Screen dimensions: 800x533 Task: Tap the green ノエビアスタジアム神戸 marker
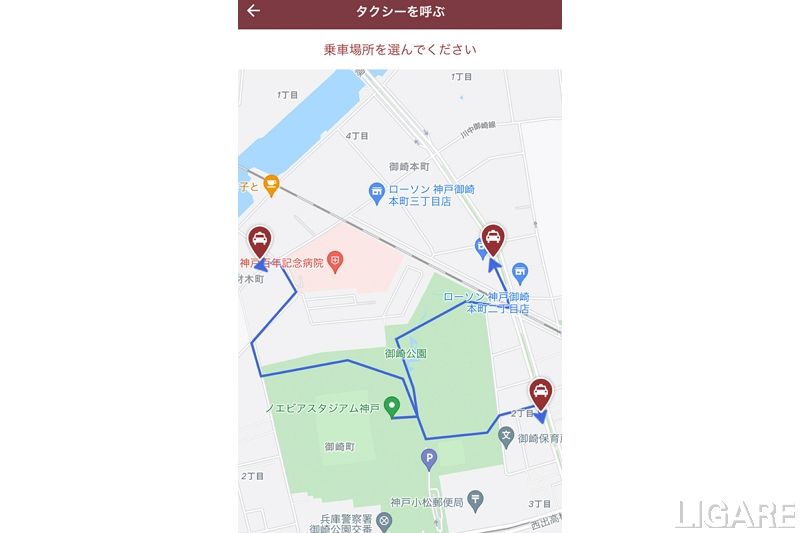pos(393,407)
